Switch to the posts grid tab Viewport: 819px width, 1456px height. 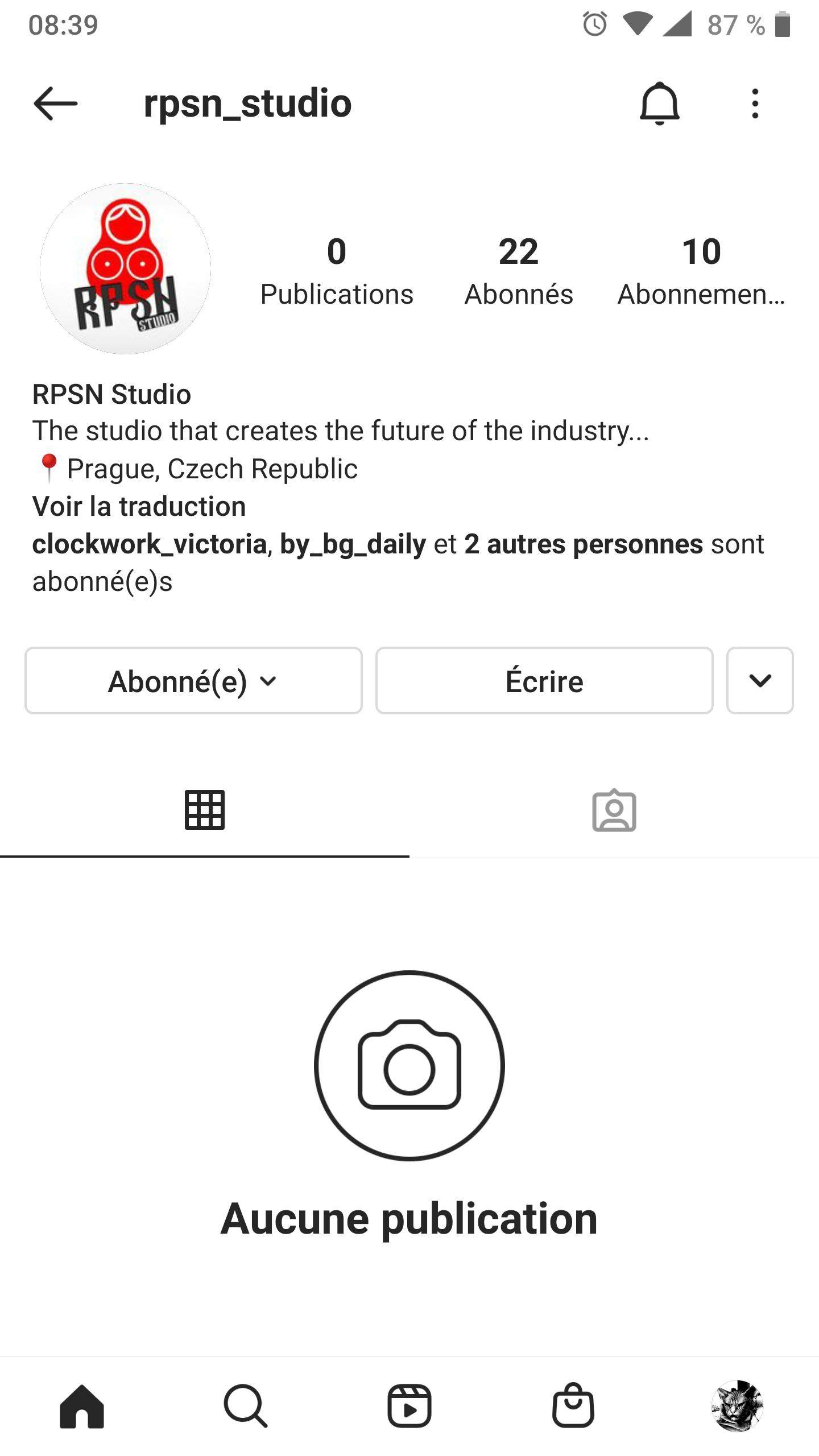point(205,810)
